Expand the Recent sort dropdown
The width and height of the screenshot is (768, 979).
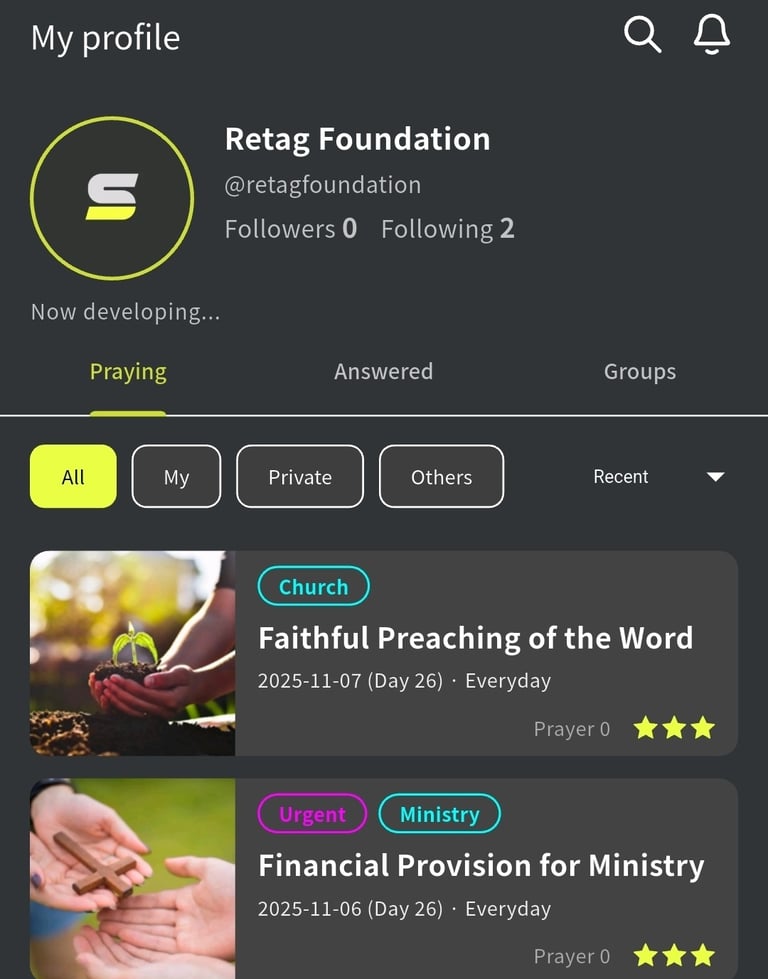pos(657,477)
